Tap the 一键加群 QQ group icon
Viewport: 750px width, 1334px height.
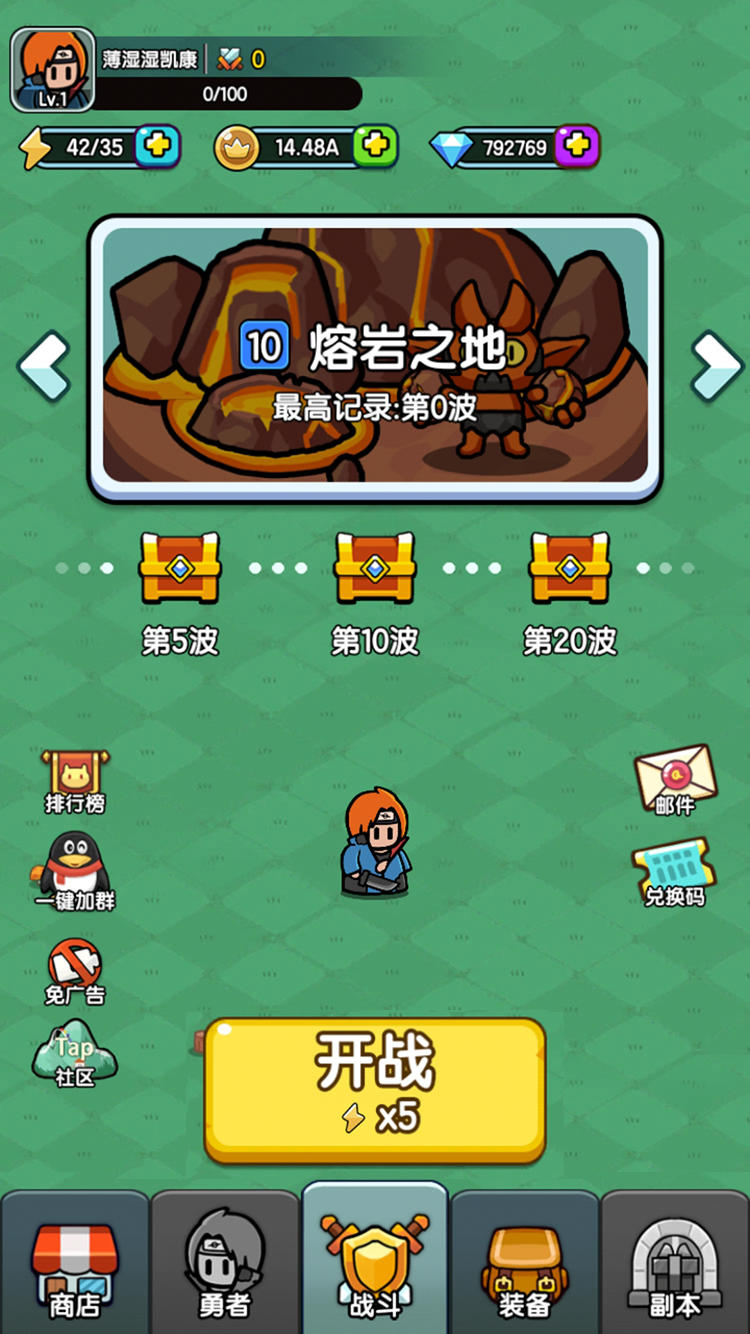73,870
